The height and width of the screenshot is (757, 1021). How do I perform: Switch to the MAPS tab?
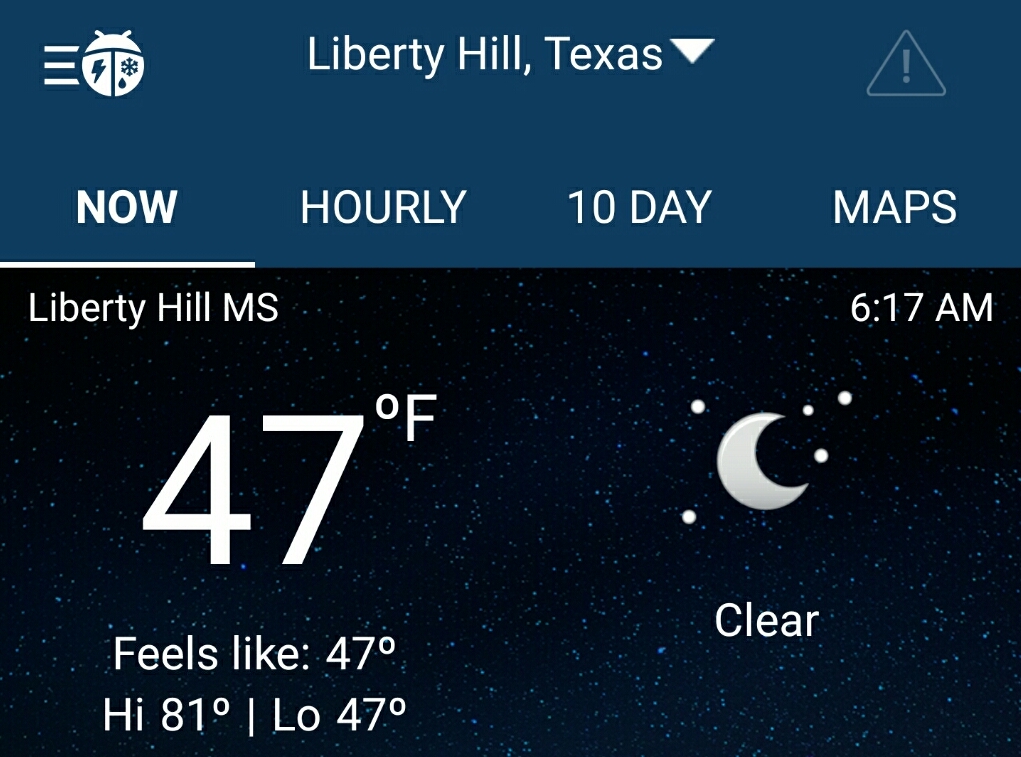[x=894, y=208]
